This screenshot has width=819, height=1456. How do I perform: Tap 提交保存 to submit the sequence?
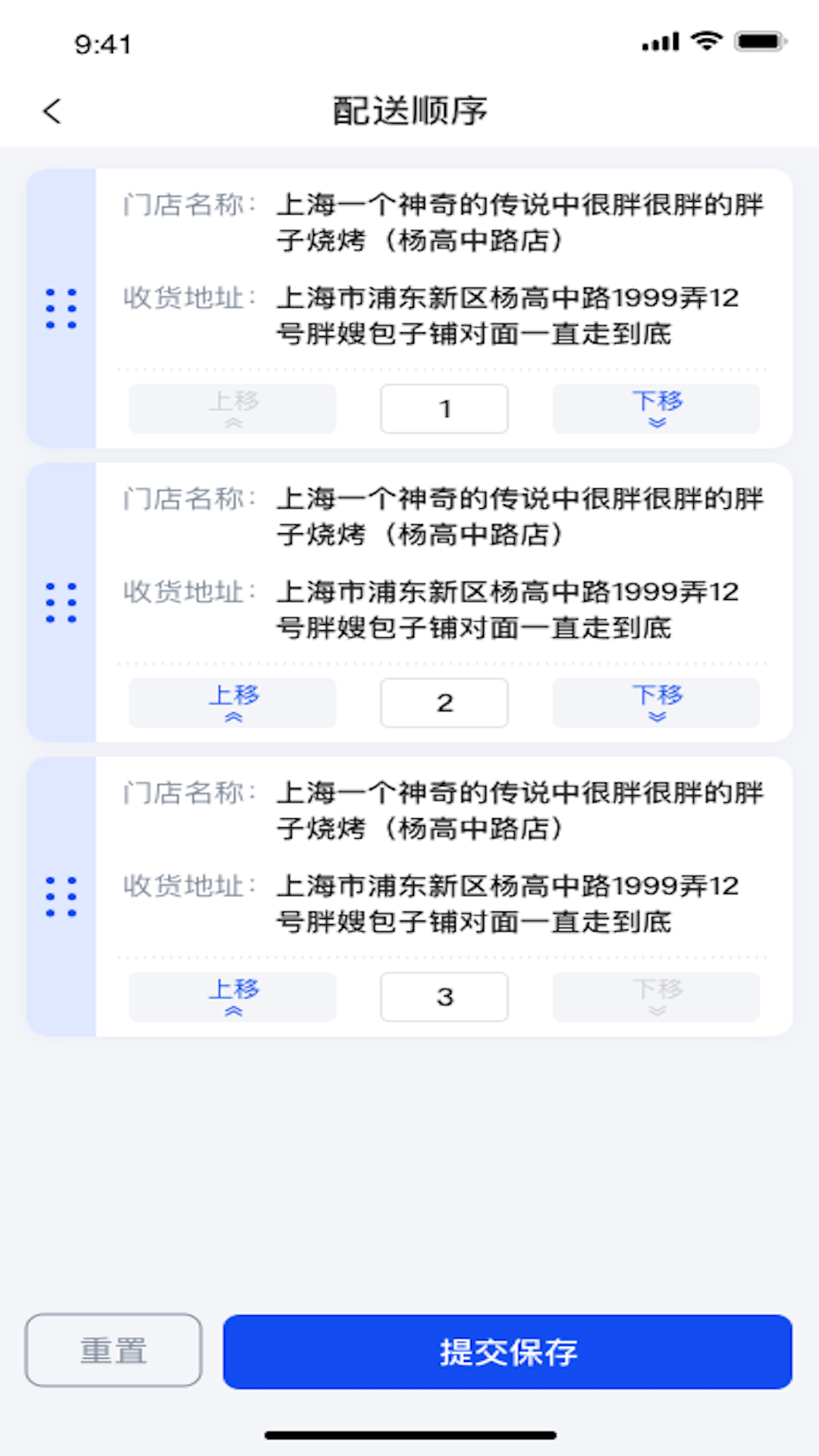click(x=507, y=1352)
